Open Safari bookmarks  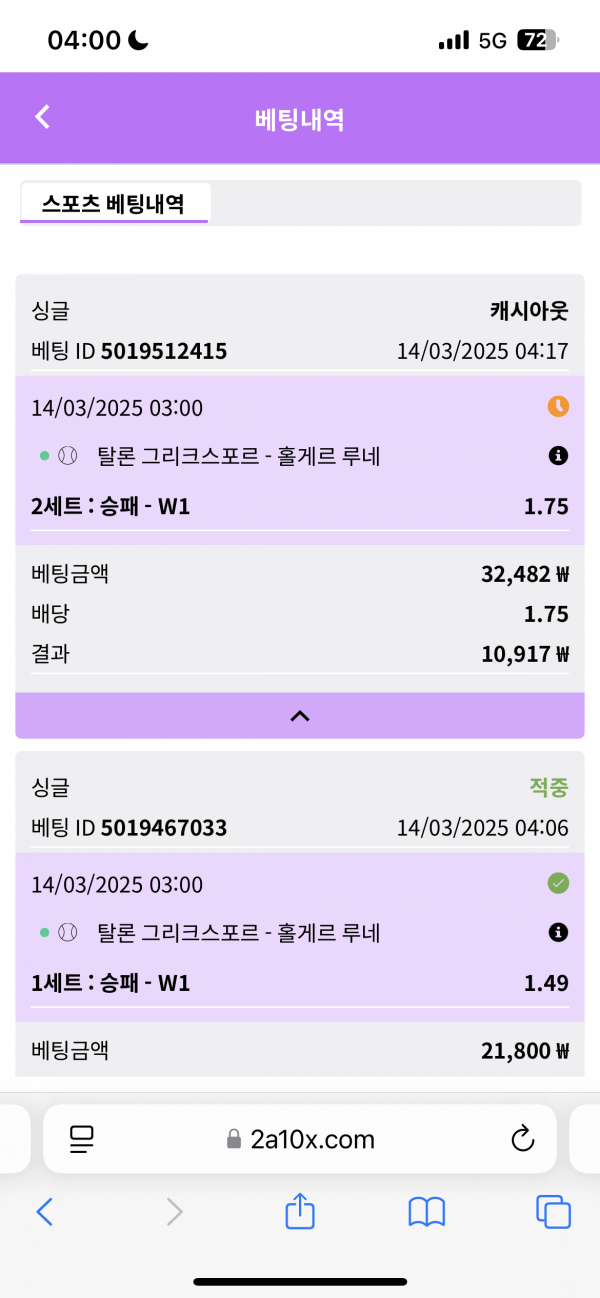click(x=427, y=1212)
